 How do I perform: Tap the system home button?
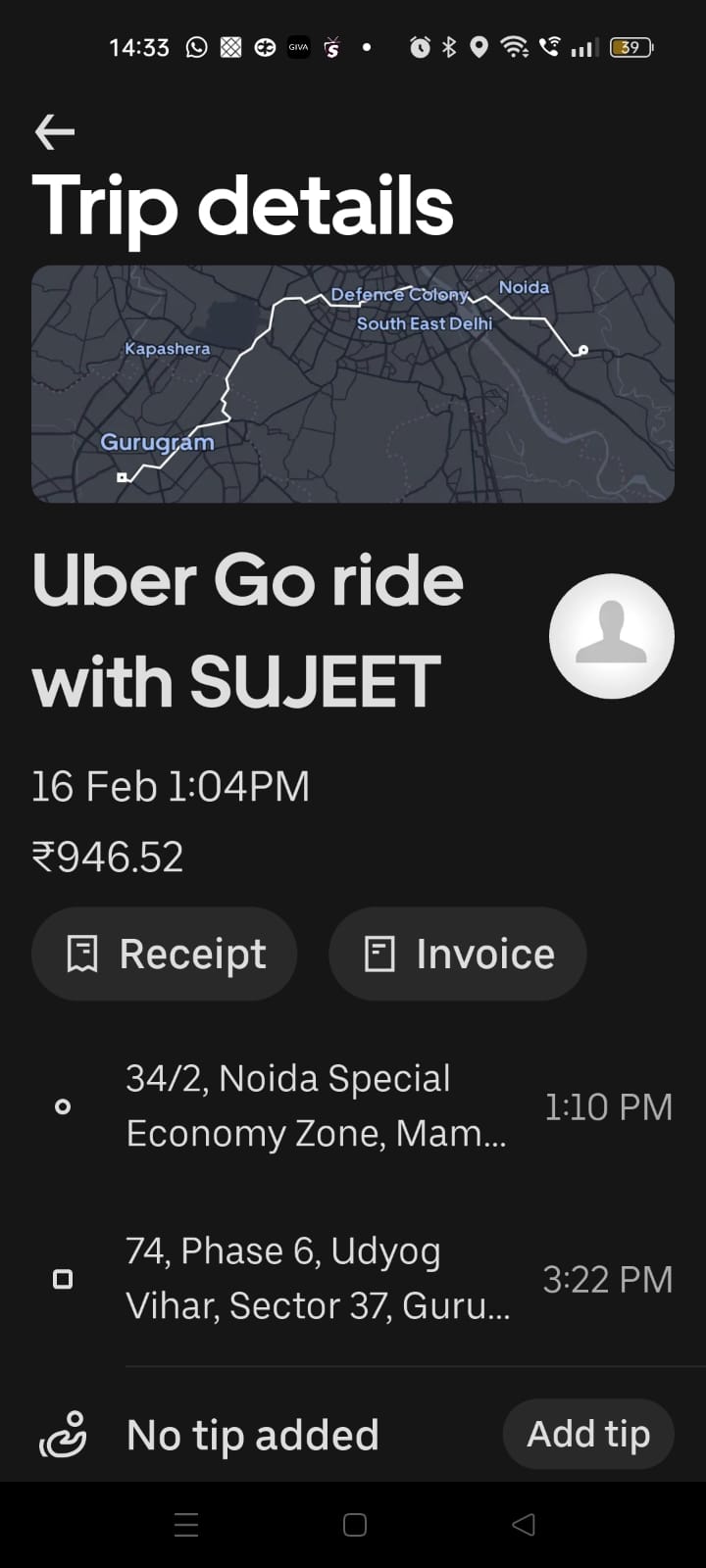point(355,1525)
